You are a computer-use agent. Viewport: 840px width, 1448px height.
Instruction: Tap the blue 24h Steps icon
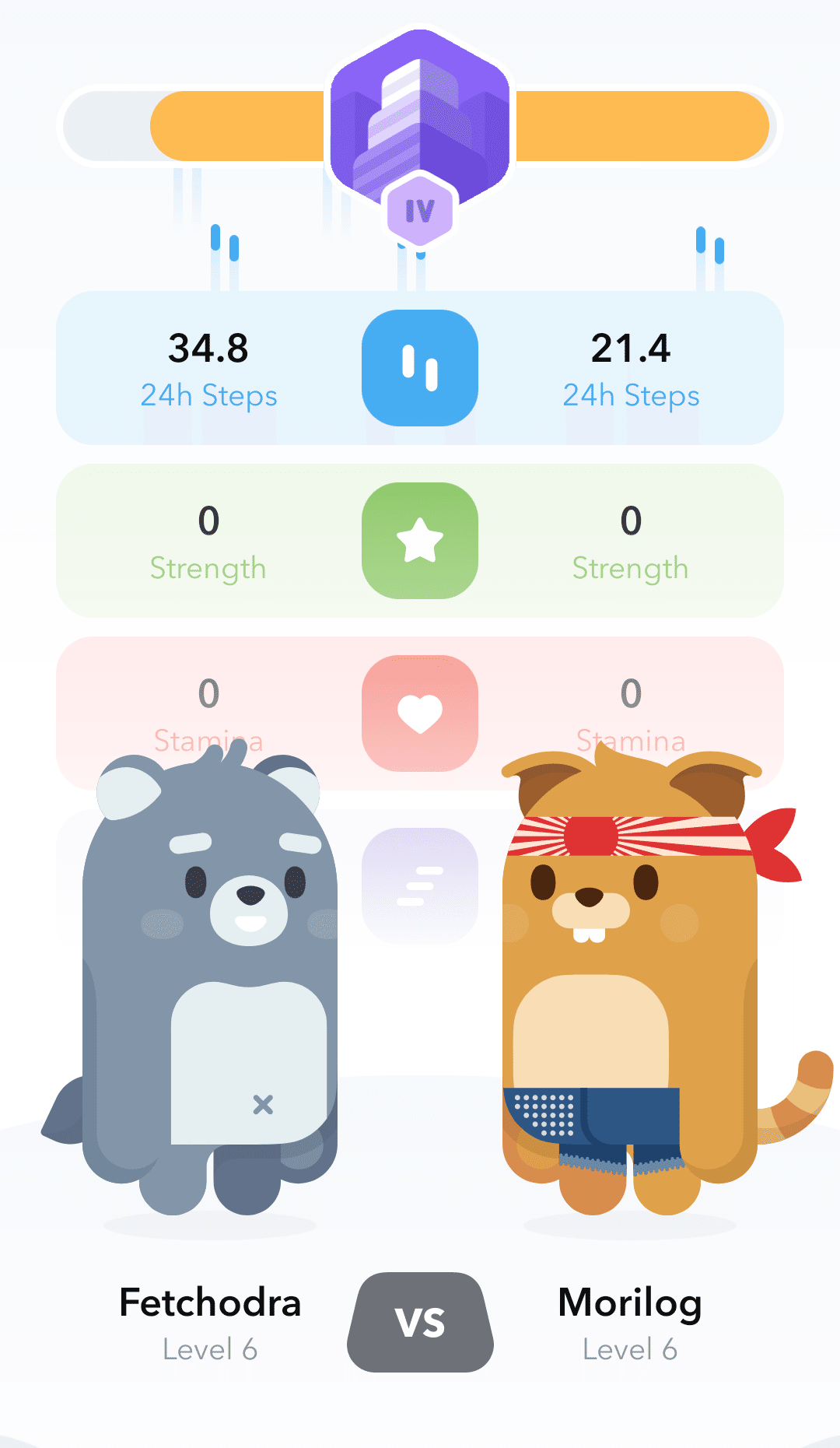tap(420, 368)
